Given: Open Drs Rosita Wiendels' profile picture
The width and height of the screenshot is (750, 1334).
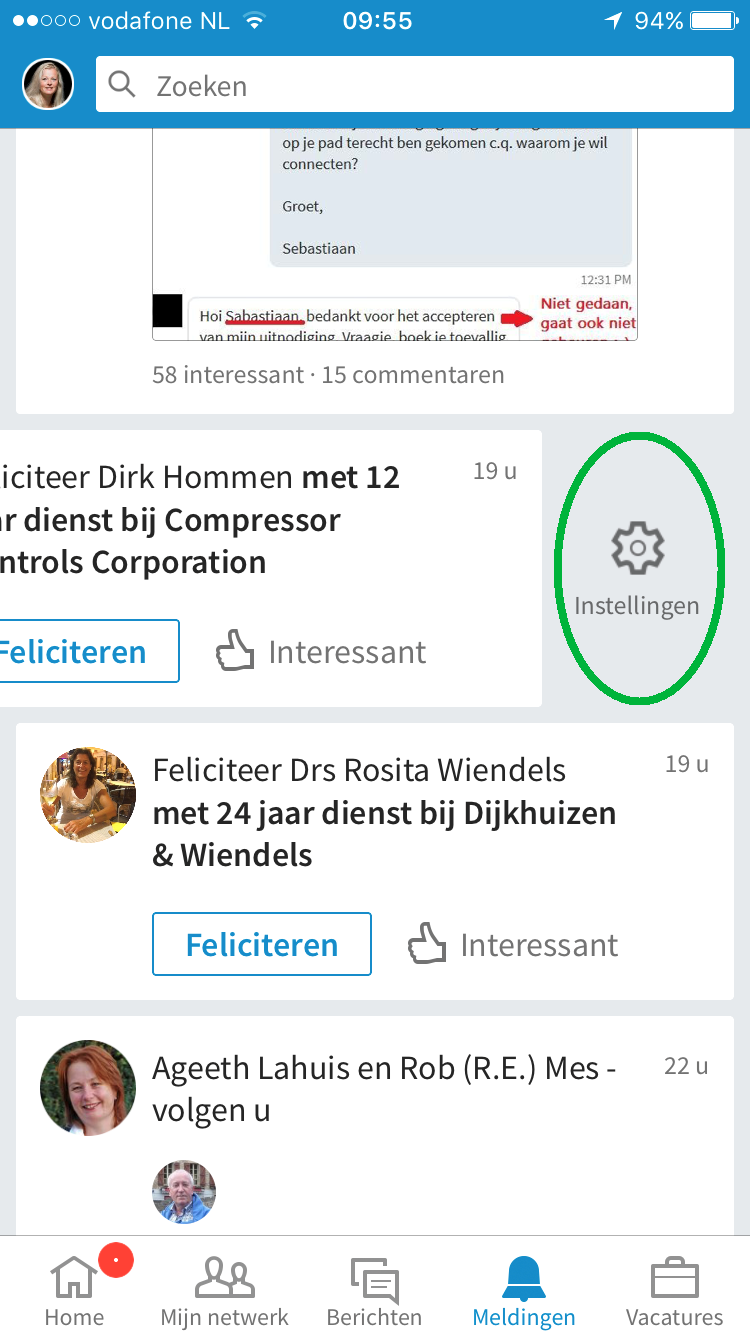Looking at the screenshot, I should [88, 795].
